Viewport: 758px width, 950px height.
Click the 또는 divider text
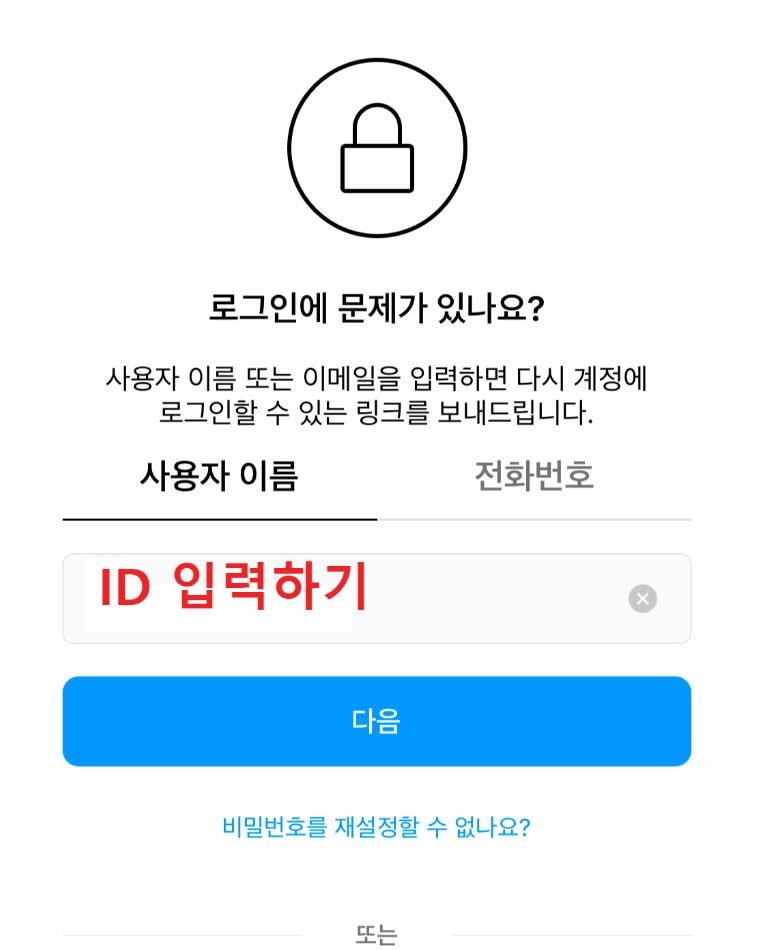[x=377, y=933]
